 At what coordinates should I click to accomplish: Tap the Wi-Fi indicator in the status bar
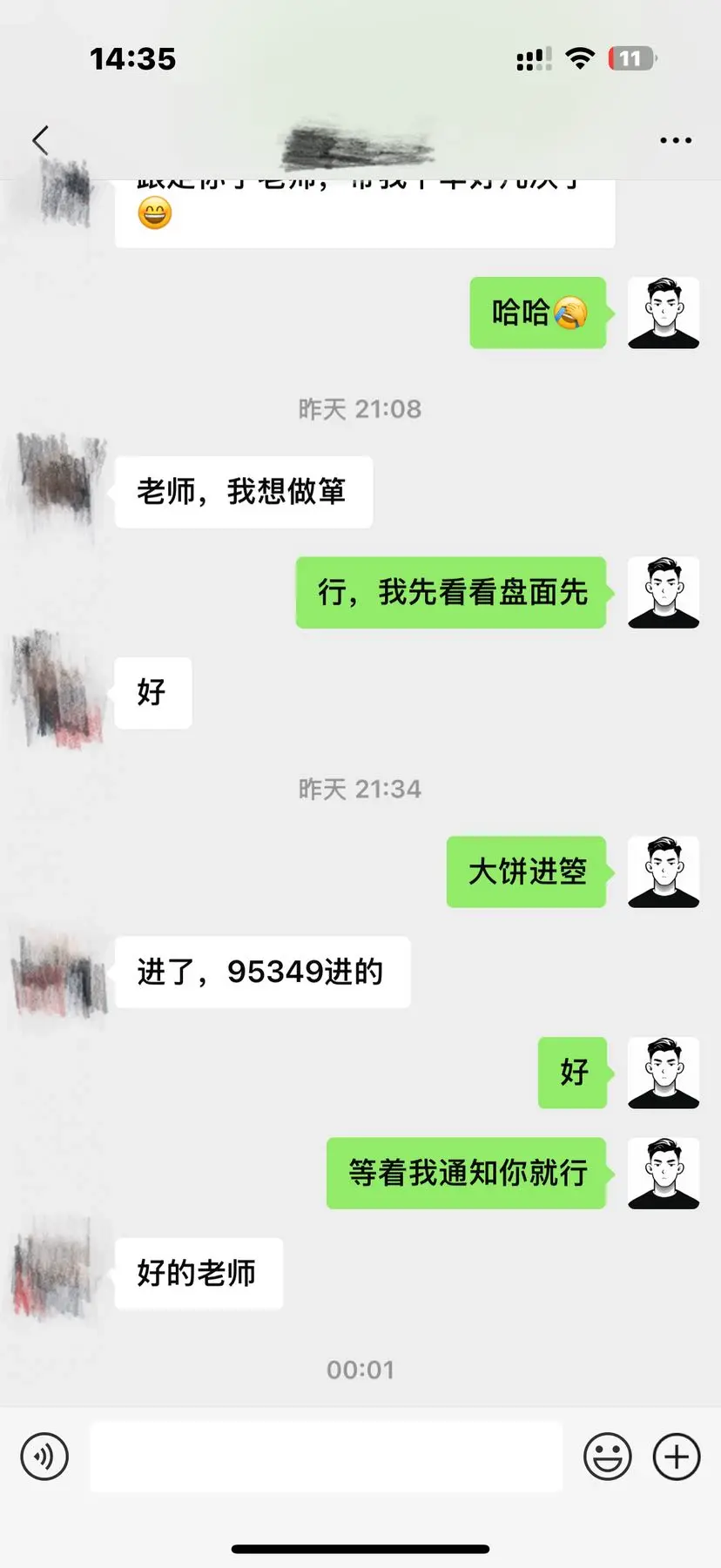tap(579, 57)
